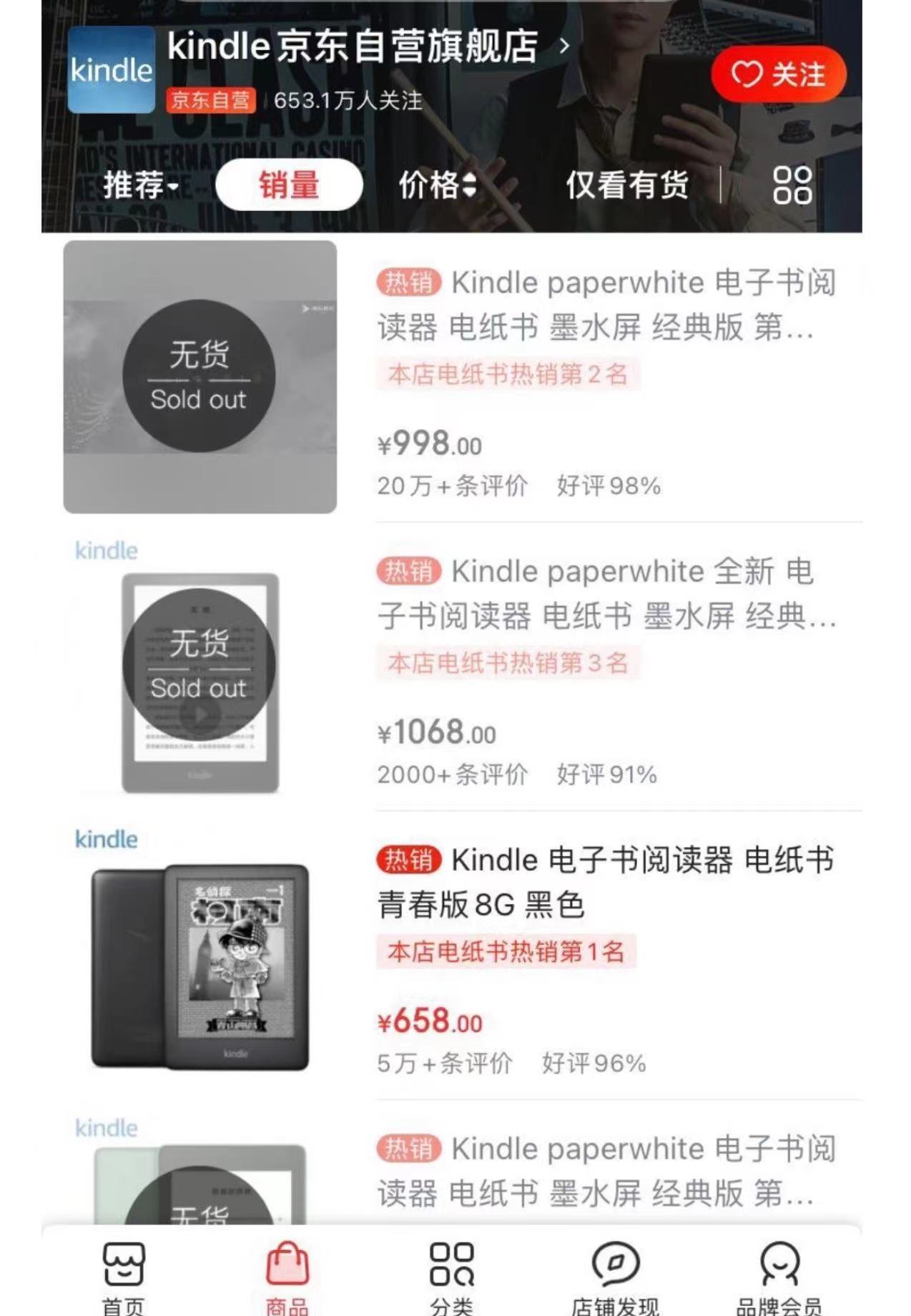Open the ¥1068.00 Kindle paperwhite 全新 listing

(606, 594)
